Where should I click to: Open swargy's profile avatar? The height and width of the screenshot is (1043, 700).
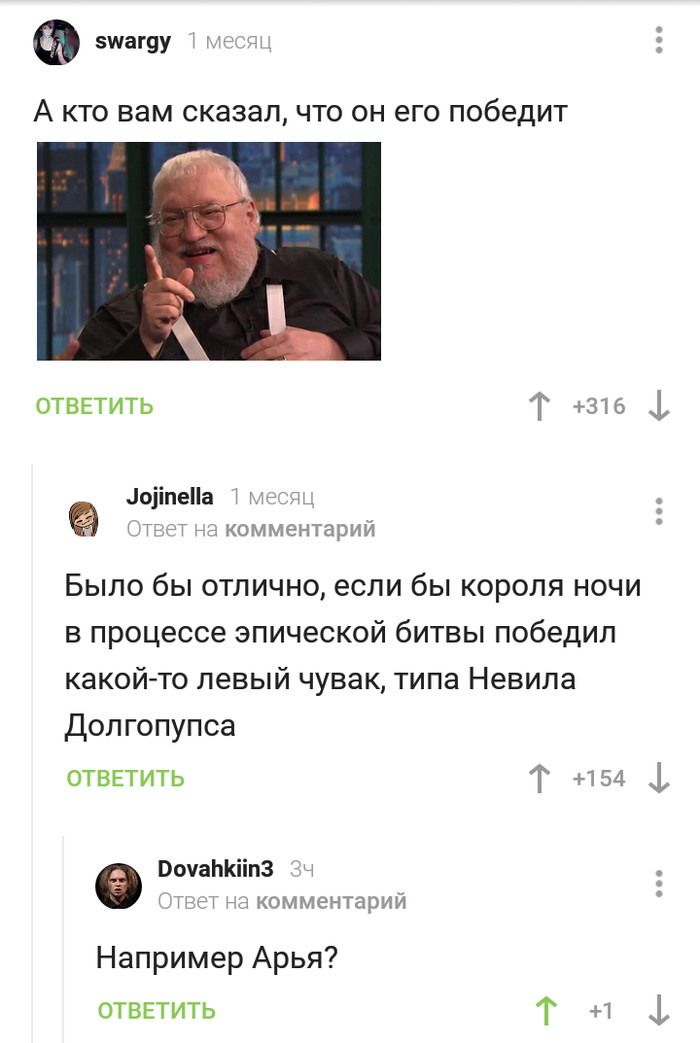click(x=56, y=43)
